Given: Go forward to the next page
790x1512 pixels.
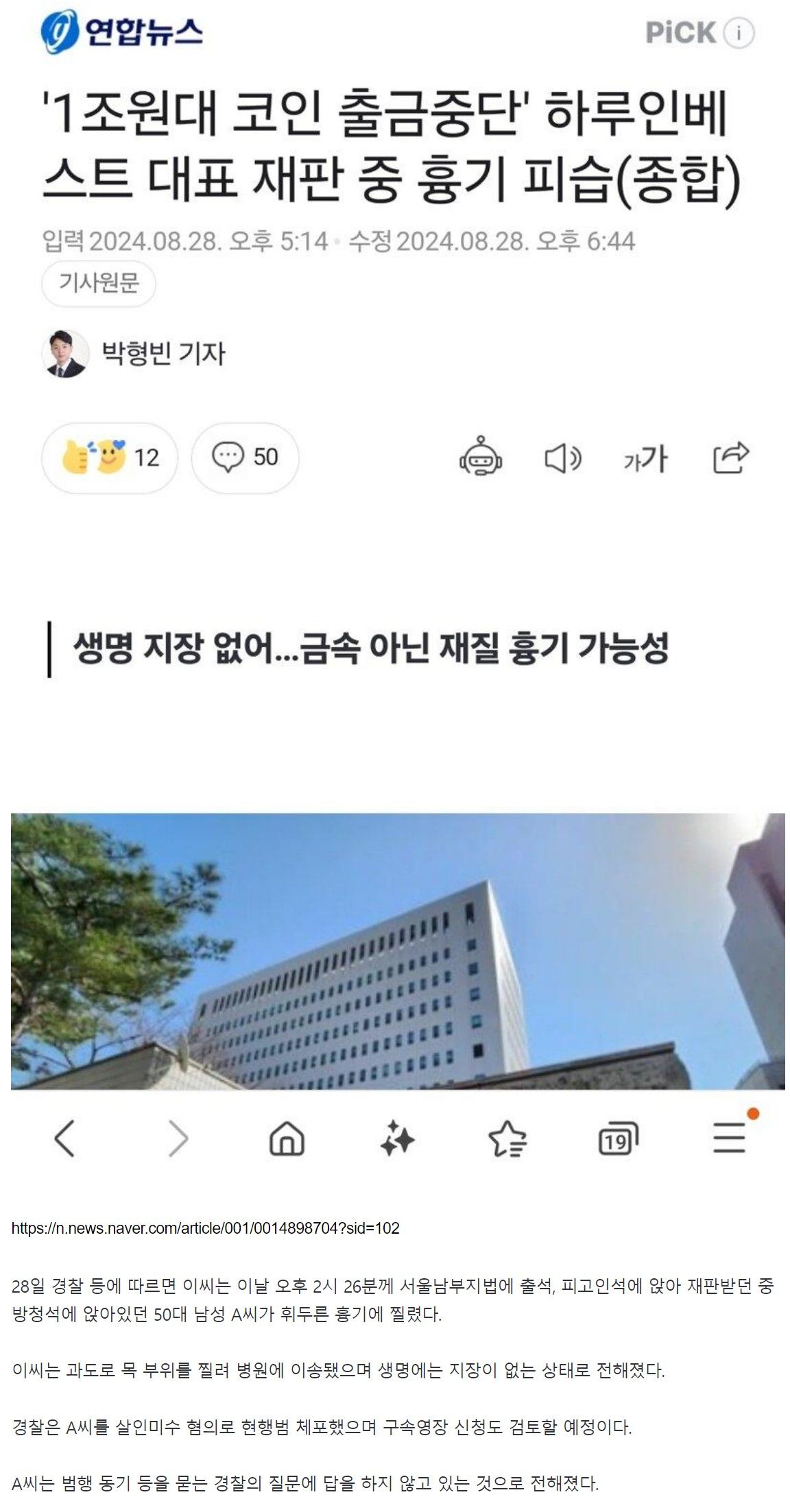Looking at the screenshot, I should click(178, 1139).
